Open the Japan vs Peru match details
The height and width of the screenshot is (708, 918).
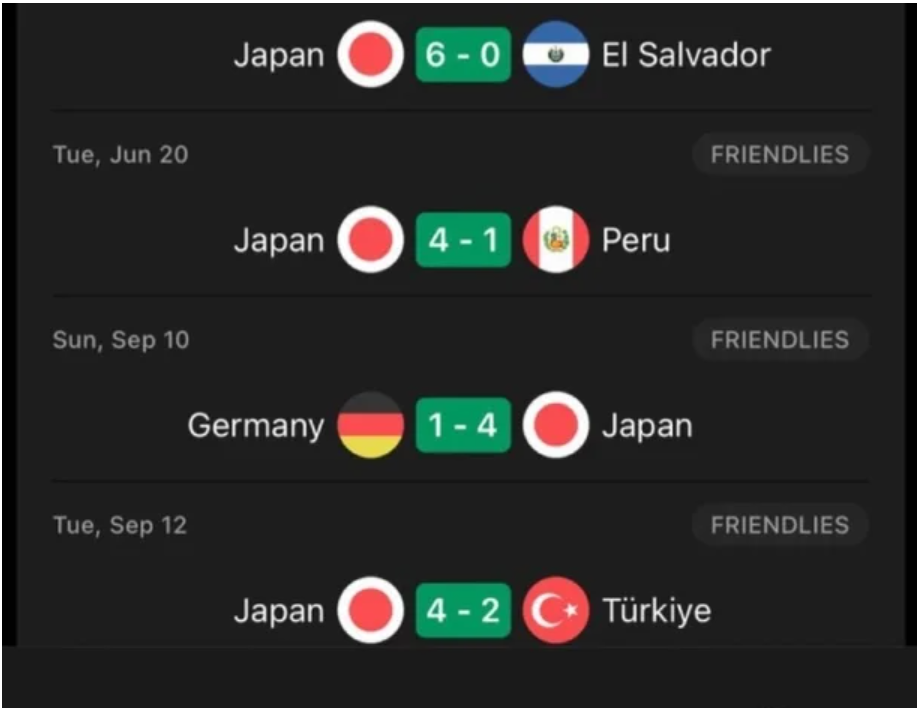coord(462,240)
